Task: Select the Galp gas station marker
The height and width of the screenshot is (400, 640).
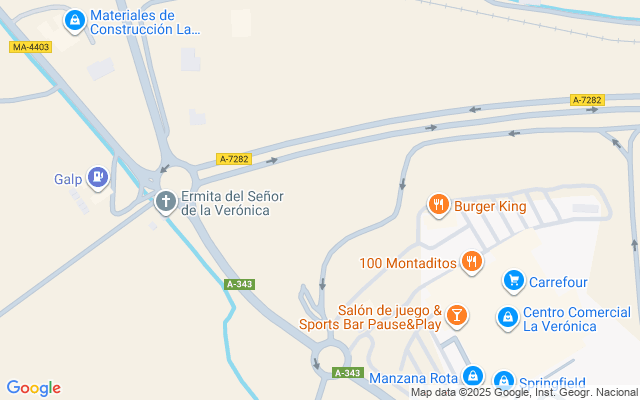Action: click(x=98, y=178)
